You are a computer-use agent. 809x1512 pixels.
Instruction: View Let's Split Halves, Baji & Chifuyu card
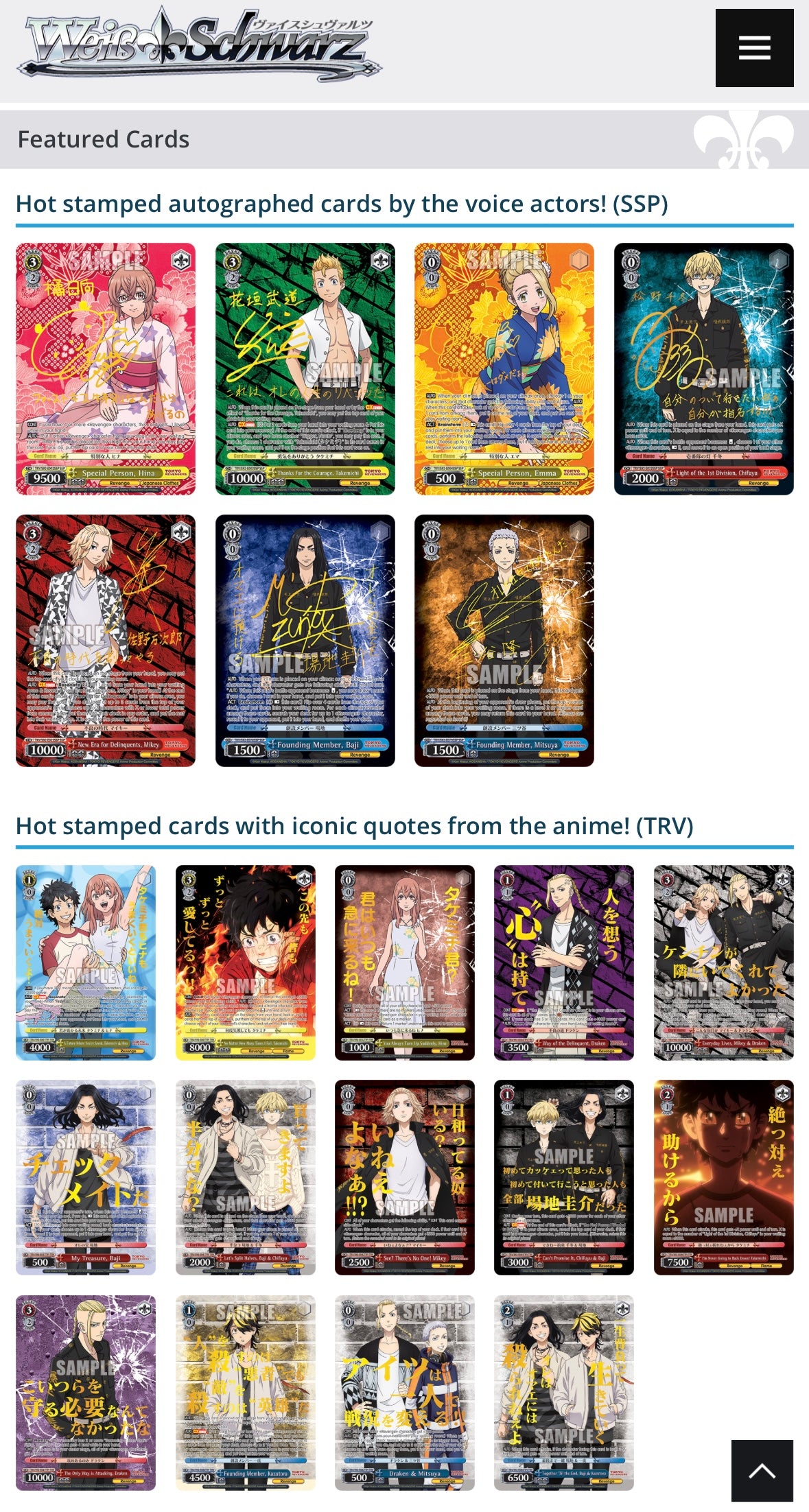point(245,1177)
